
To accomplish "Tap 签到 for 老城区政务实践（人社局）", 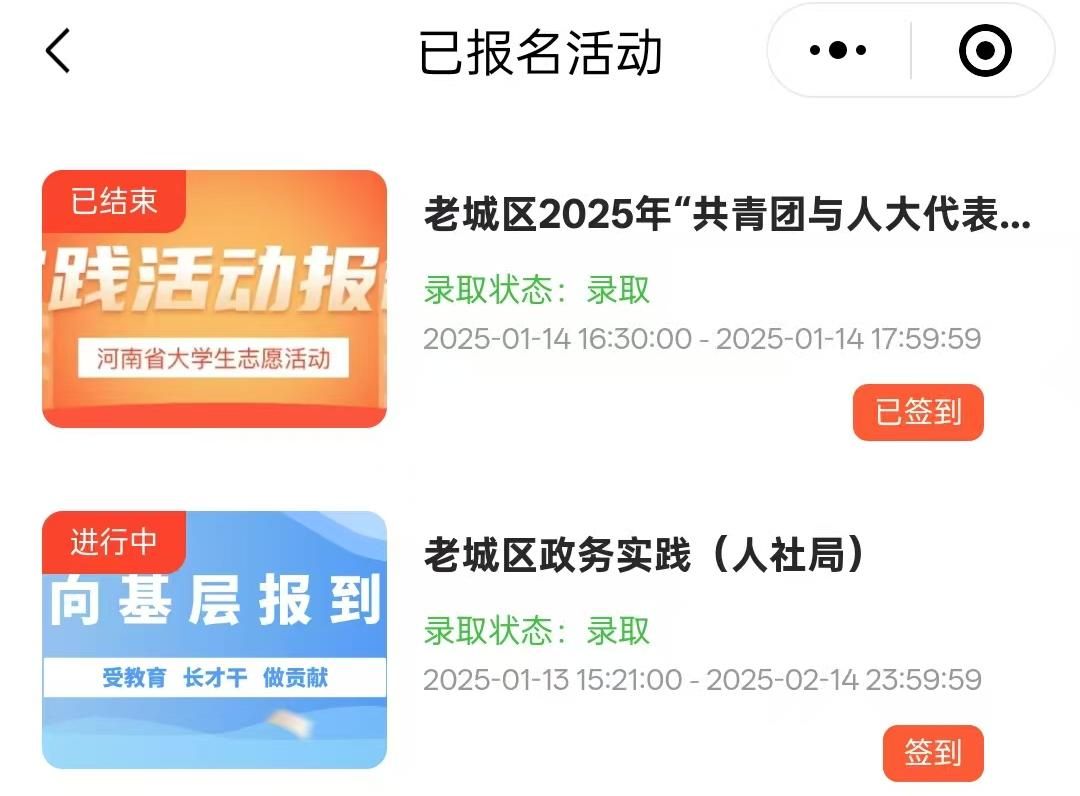I will tap(933, 752).
